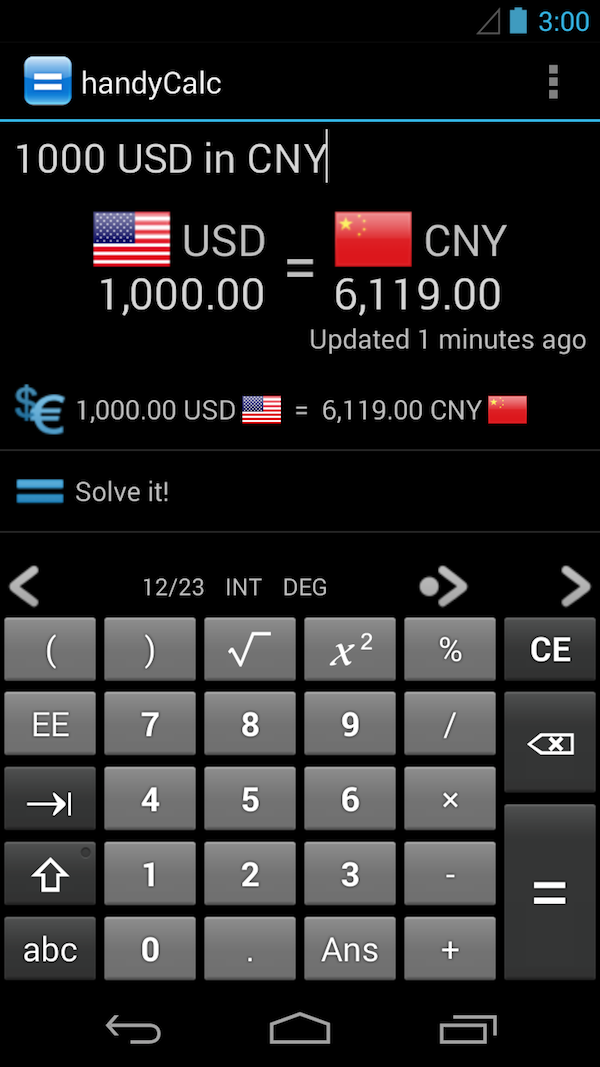Insert the previous answer with Ans
The height and width of the screenshot is (1067, 600).
[x=350, y=949]
